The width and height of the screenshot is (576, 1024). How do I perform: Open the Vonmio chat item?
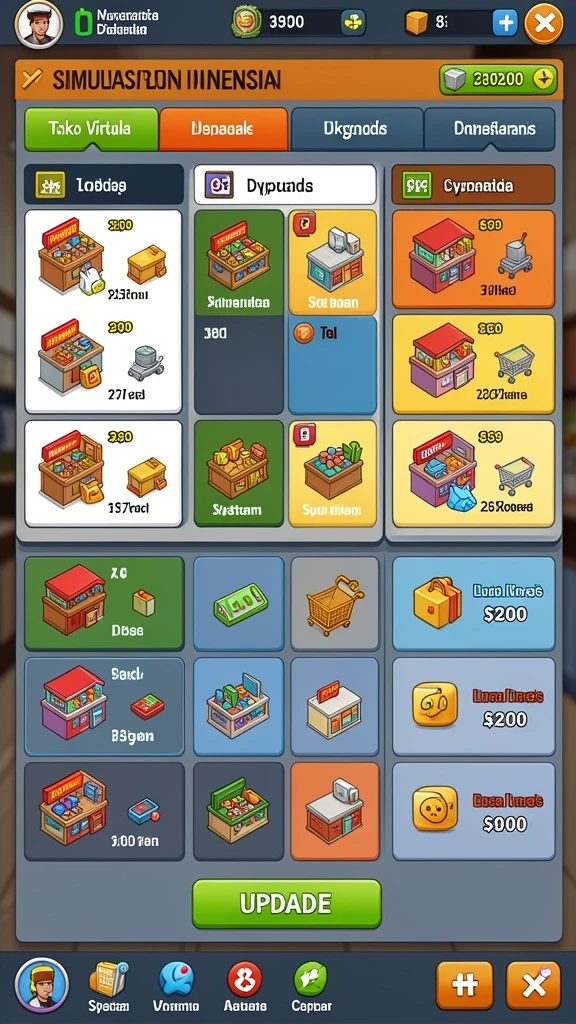176,987
